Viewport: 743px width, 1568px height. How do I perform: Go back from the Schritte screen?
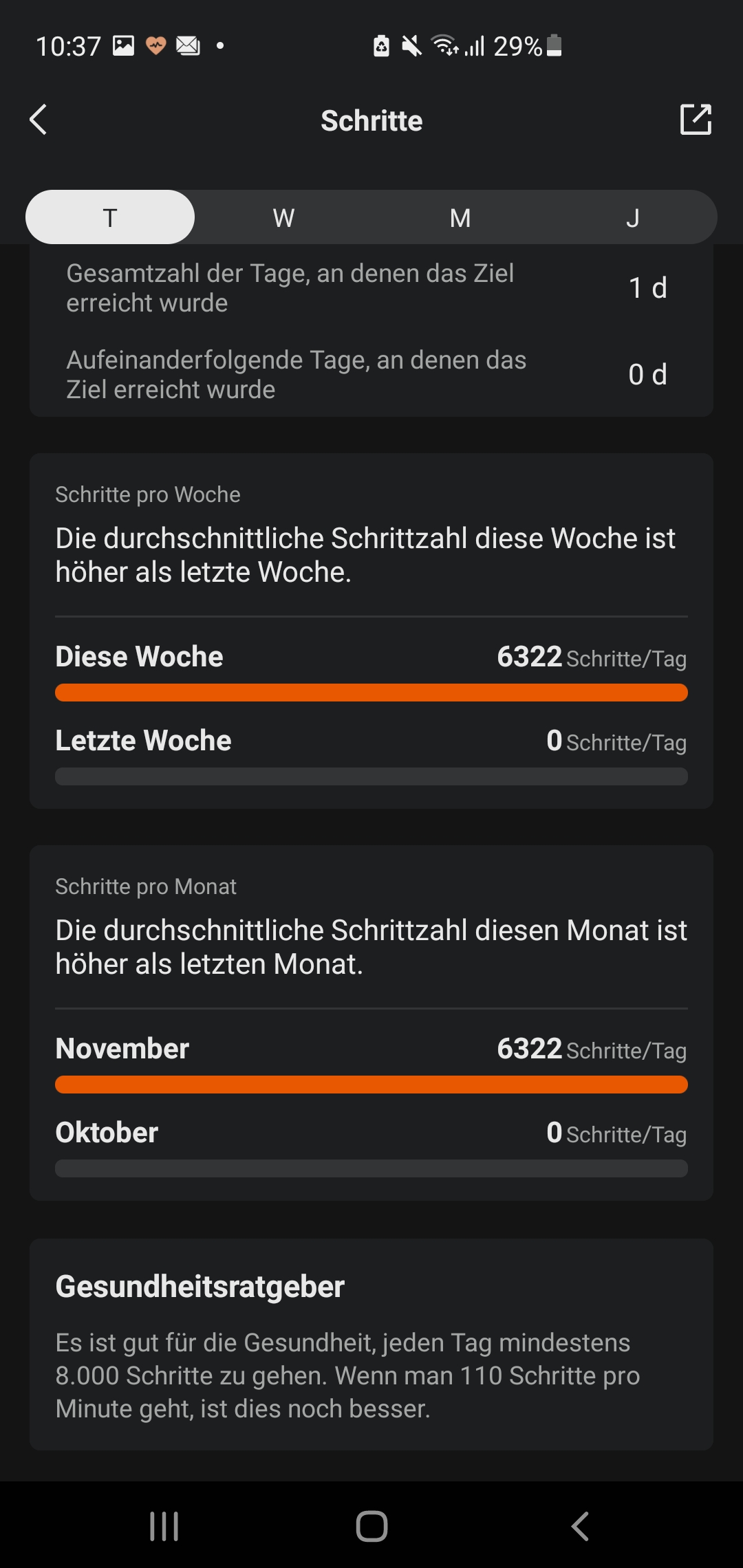39,120
